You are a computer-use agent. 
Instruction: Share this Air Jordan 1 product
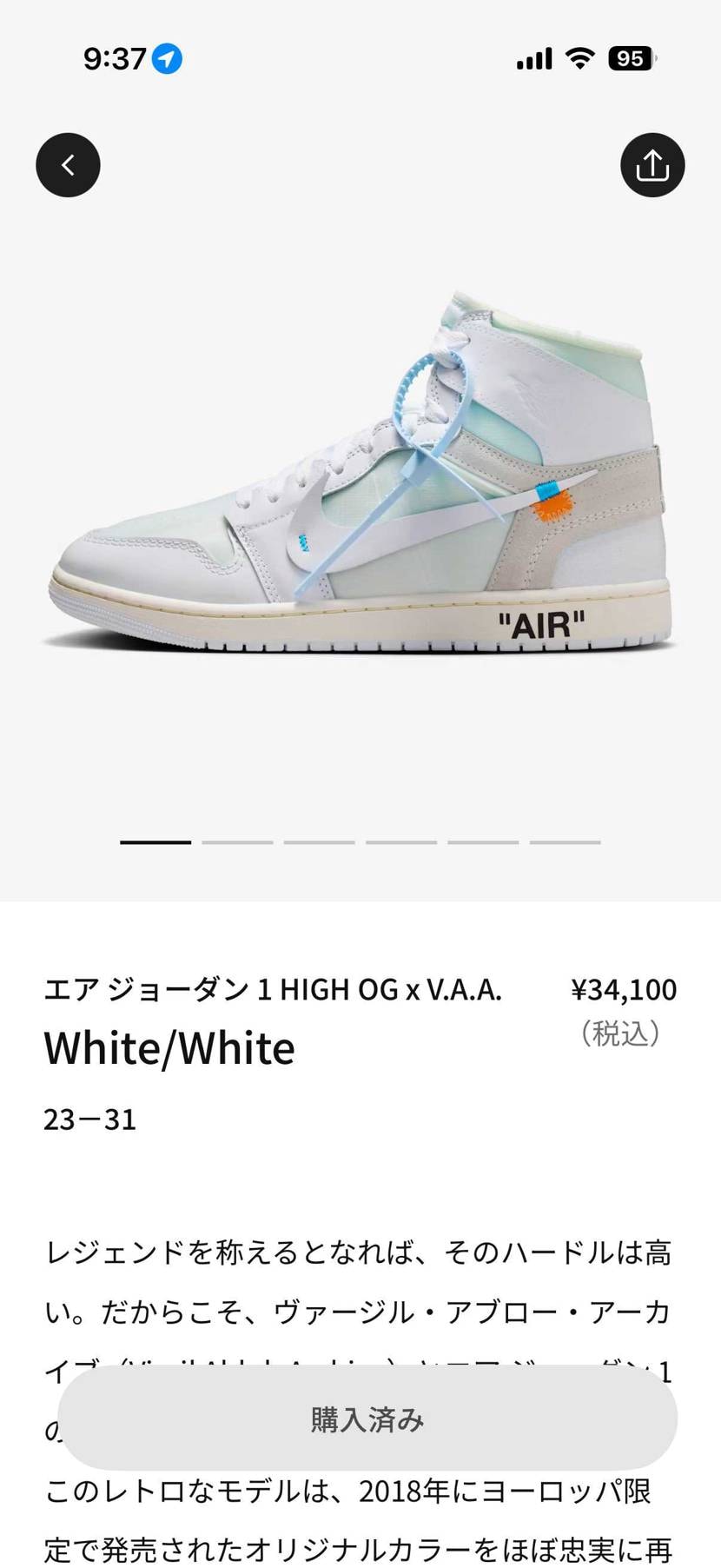pyautogui.click(x=652, y=165)
